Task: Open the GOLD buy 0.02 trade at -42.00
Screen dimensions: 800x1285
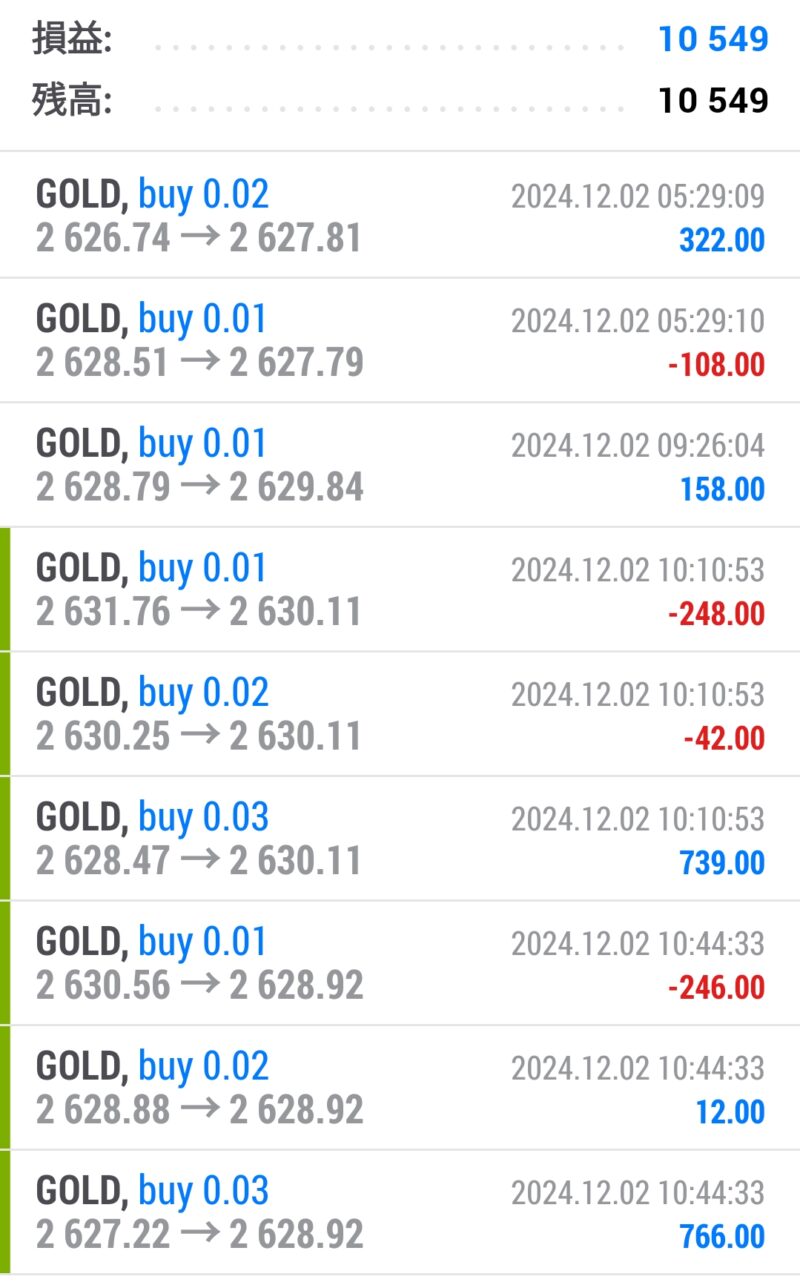Action: click(400, 714)
